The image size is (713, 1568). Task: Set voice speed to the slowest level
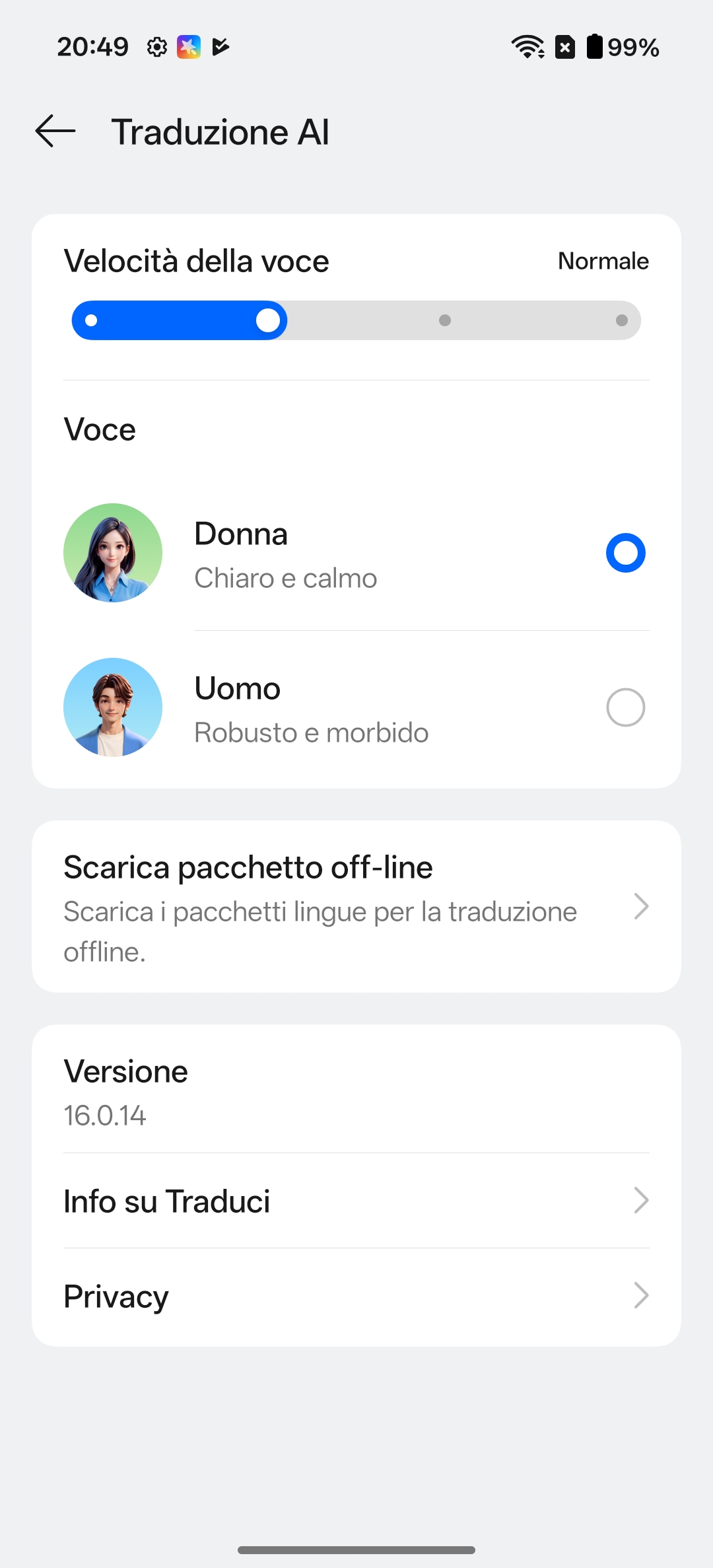pyautogui.click(x=92, y=320)
